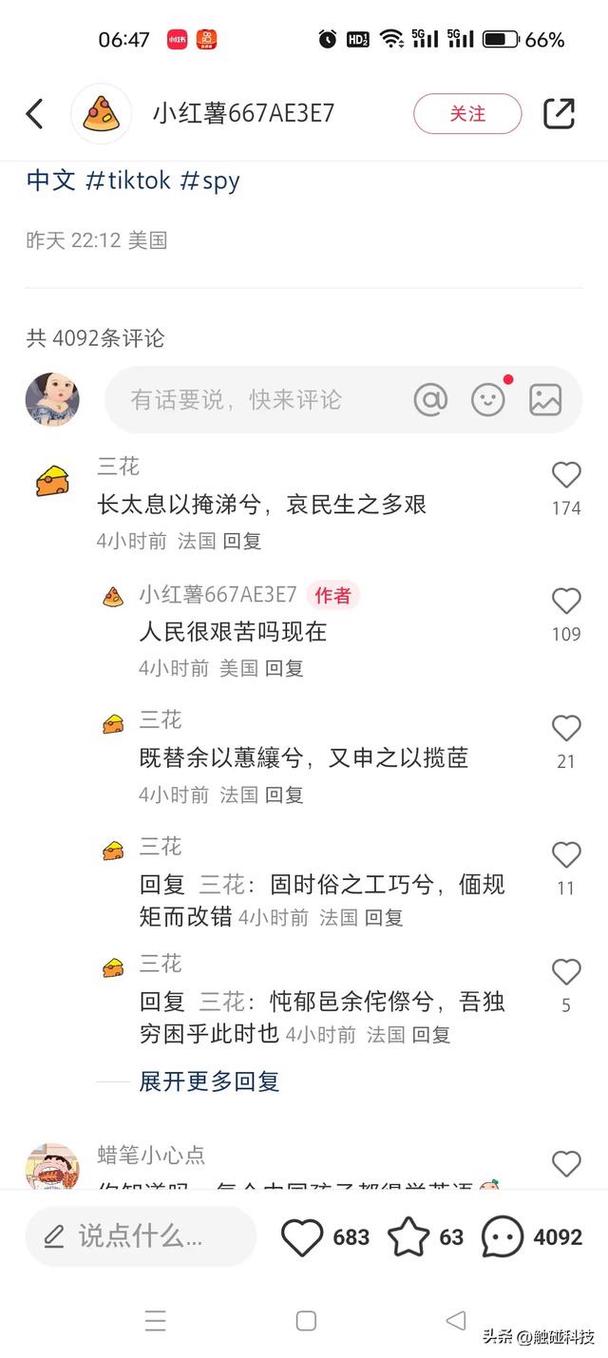Like 三花's comment 长太息以掩涕兮
This screenshot has width=608, height=1358.
coord(566,475)
